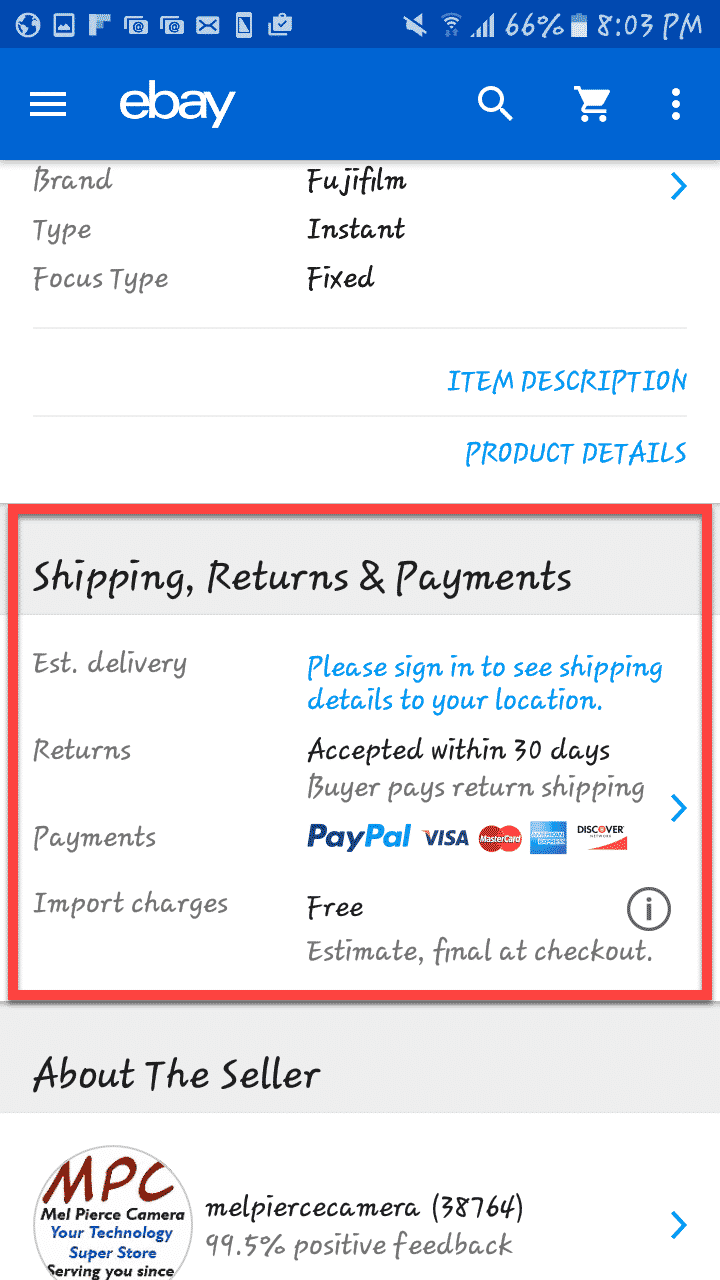View the shopping cart

pyautogui.click(x=592, y=103)
